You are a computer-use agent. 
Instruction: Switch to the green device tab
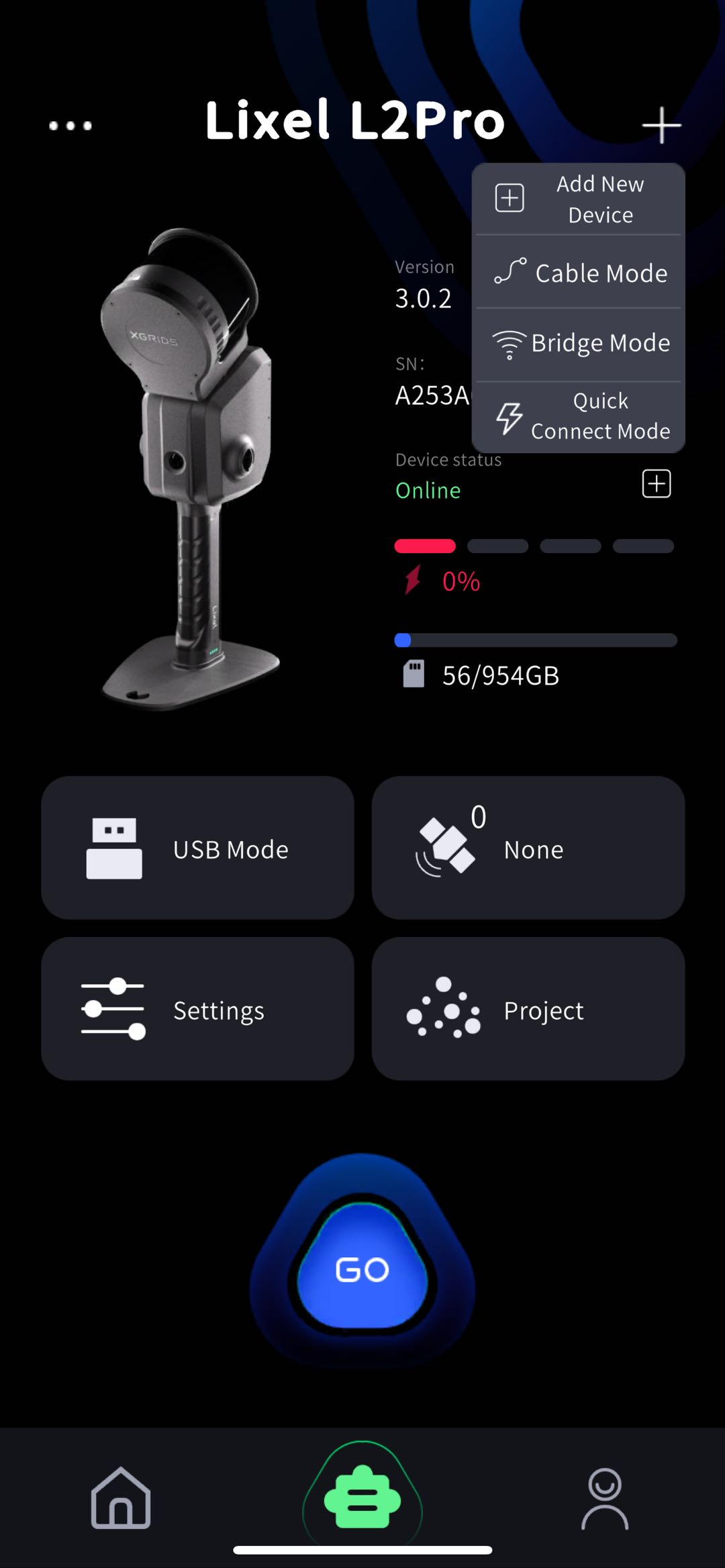pos(362,1497)
